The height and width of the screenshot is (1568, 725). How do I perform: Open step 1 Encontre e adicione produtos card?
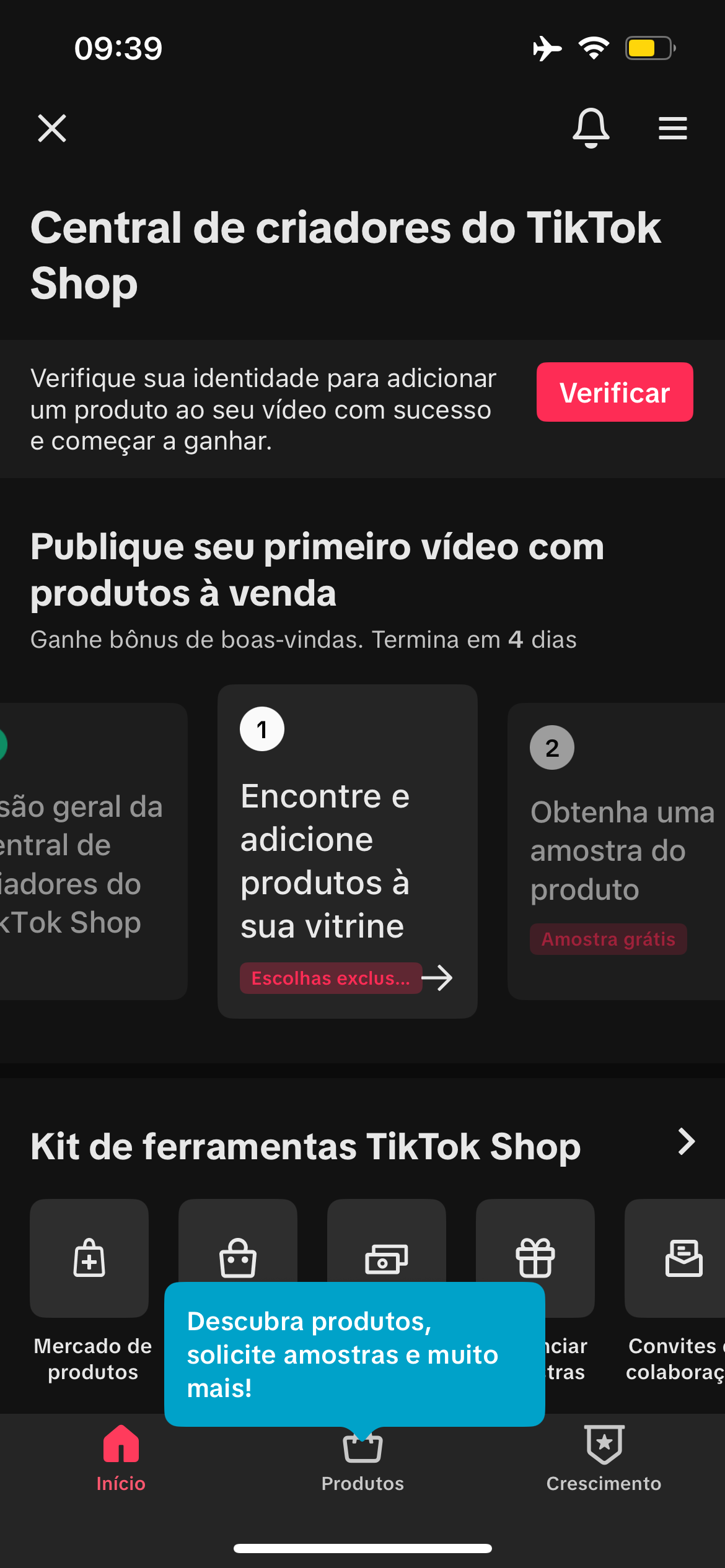(347, 851)
